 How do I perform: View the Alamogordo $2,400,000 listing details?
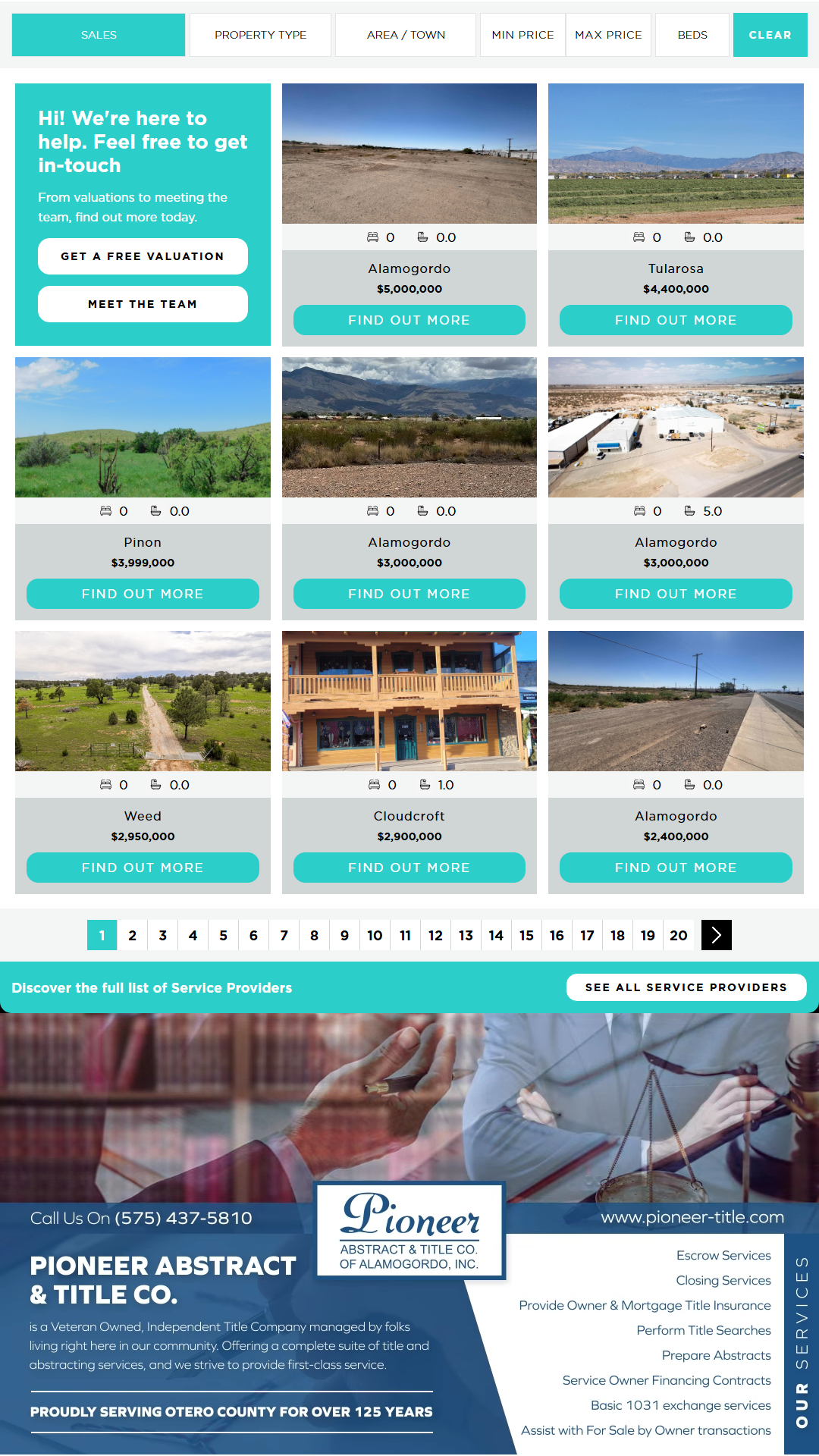tap(676, 868)
